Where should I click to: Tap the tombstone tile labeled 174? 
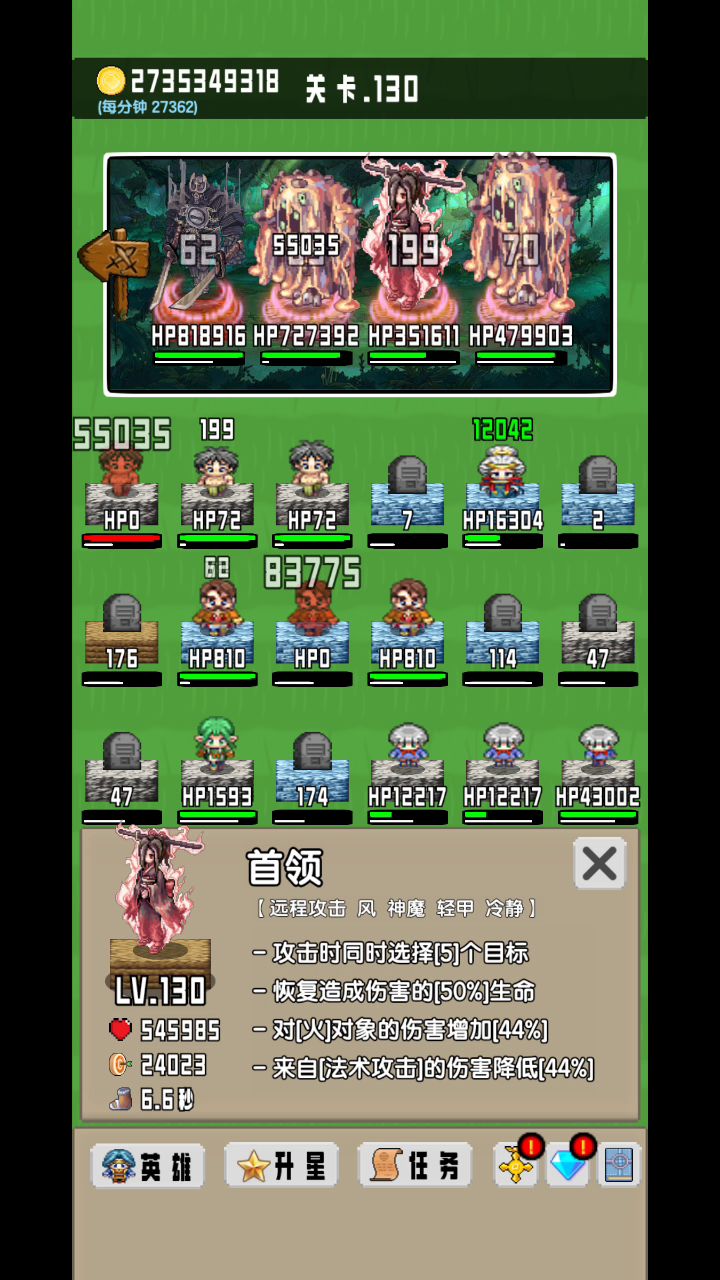point(312,768)
